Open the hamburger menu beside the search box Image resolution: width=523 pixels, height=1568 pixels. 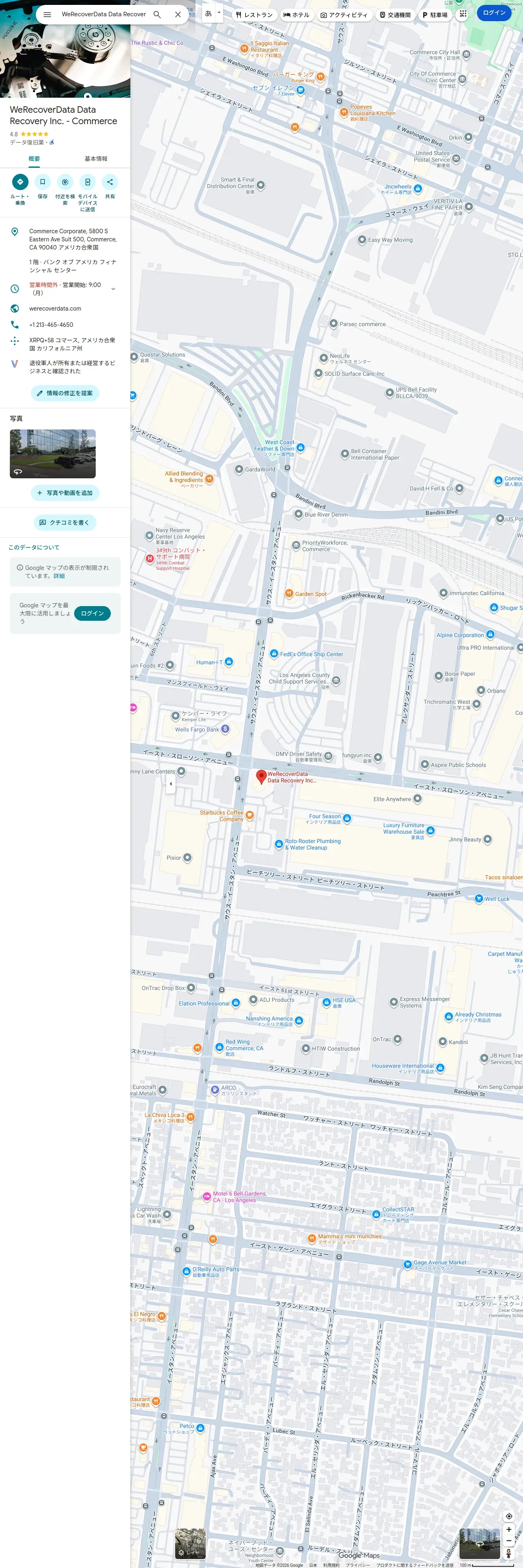coord(47,15)
